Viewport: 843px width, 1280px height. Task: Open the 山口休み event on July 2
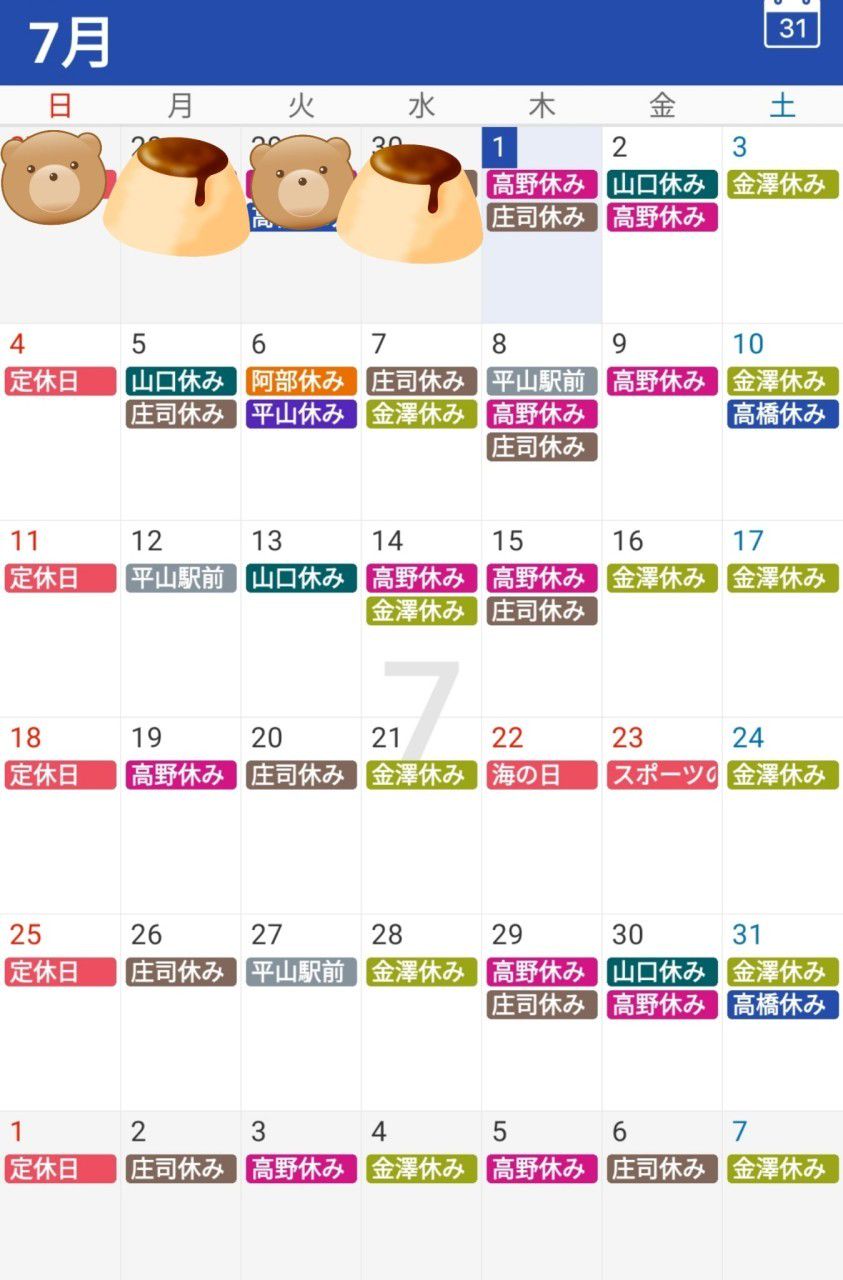click(662, 184)
